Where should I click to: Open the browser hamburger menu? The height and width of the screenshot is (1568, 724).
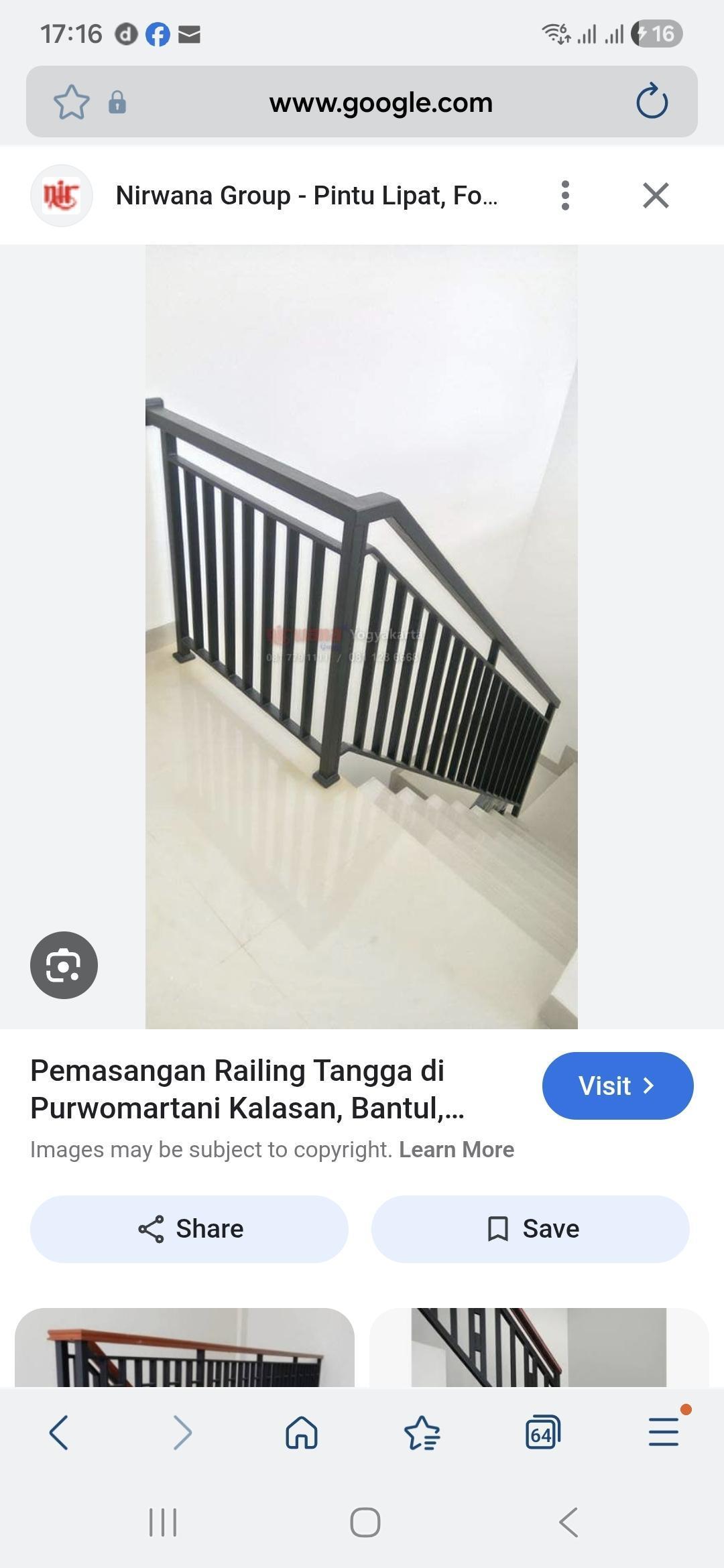pos(664,1433)
